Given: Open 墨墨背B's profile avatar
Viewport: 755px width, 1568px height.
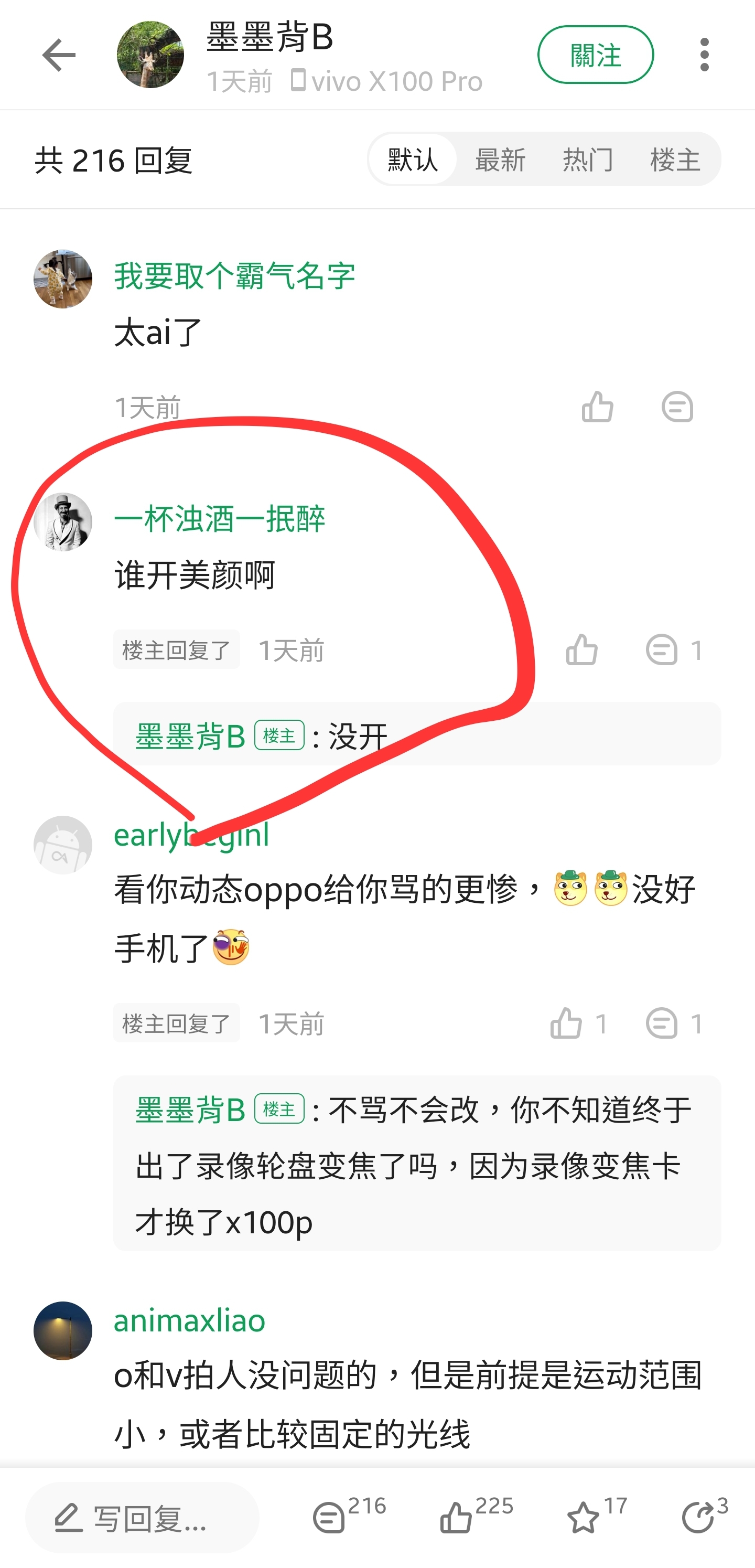Looking at the screenshot, I should [149, 55].
